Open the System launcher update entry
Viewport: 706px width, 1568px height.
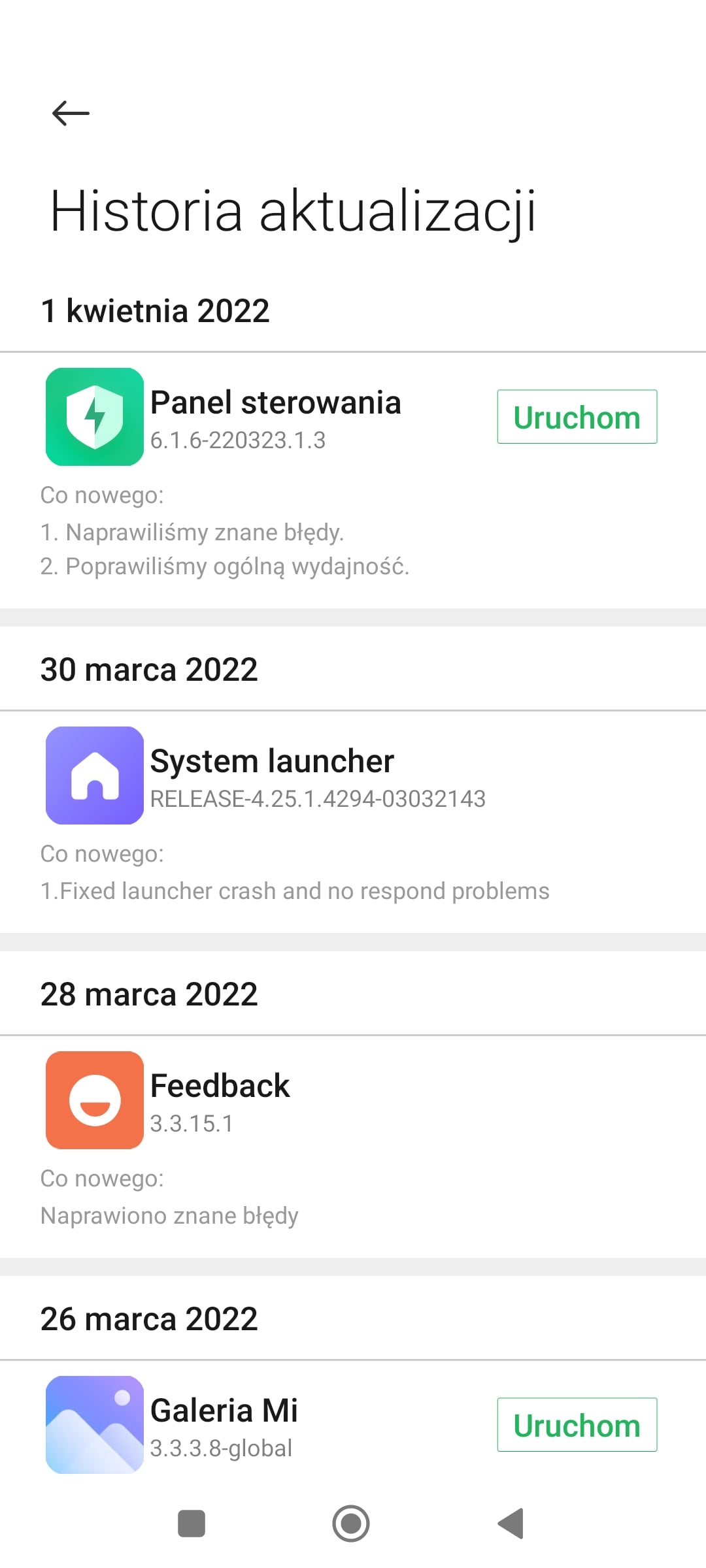(x=353, y=822)
